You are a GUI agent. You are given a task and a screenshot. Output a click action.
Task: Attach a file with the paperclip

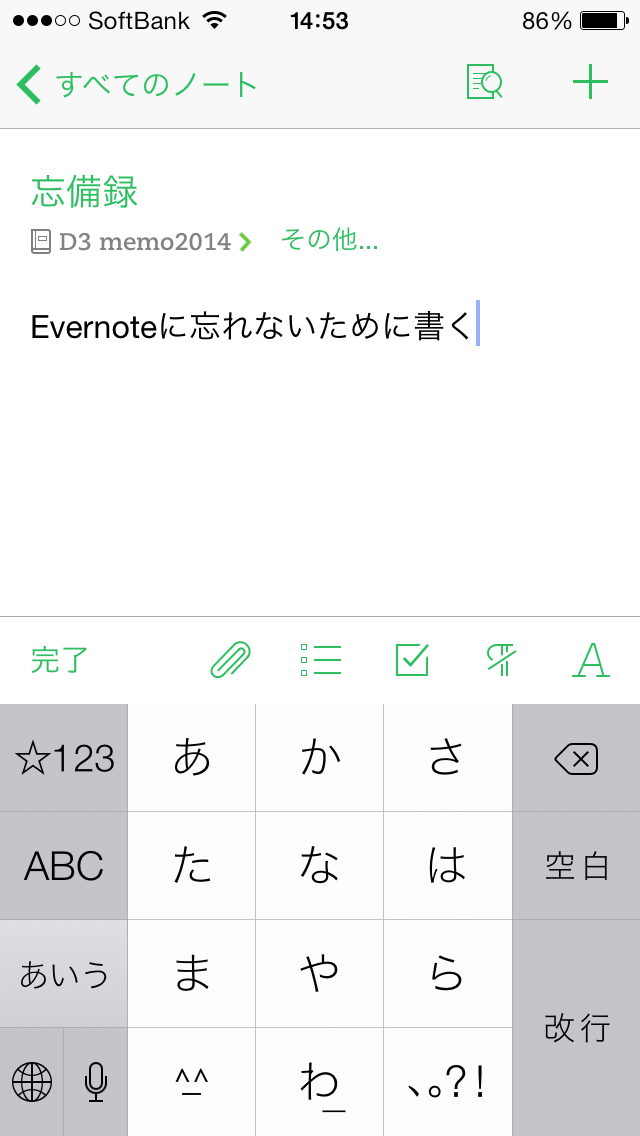click(x=230, y=660)
